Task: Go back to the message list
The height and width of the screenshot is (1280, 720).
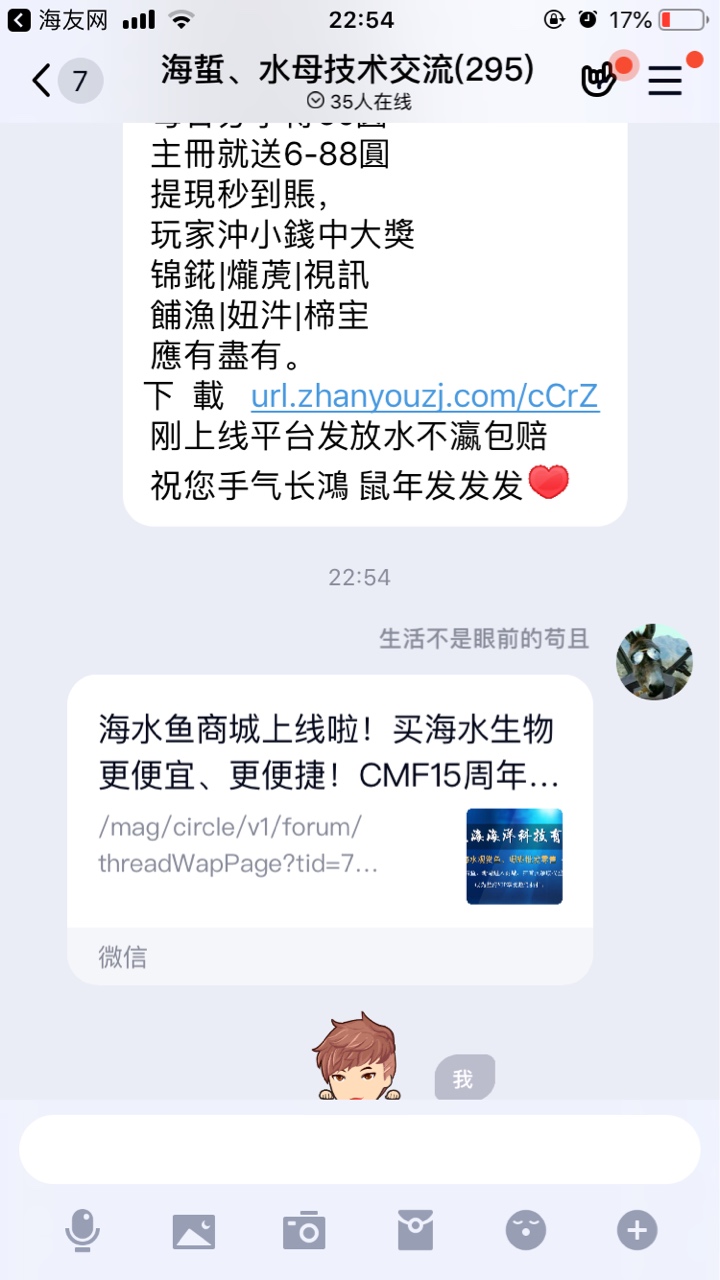Action: (42, 80)
